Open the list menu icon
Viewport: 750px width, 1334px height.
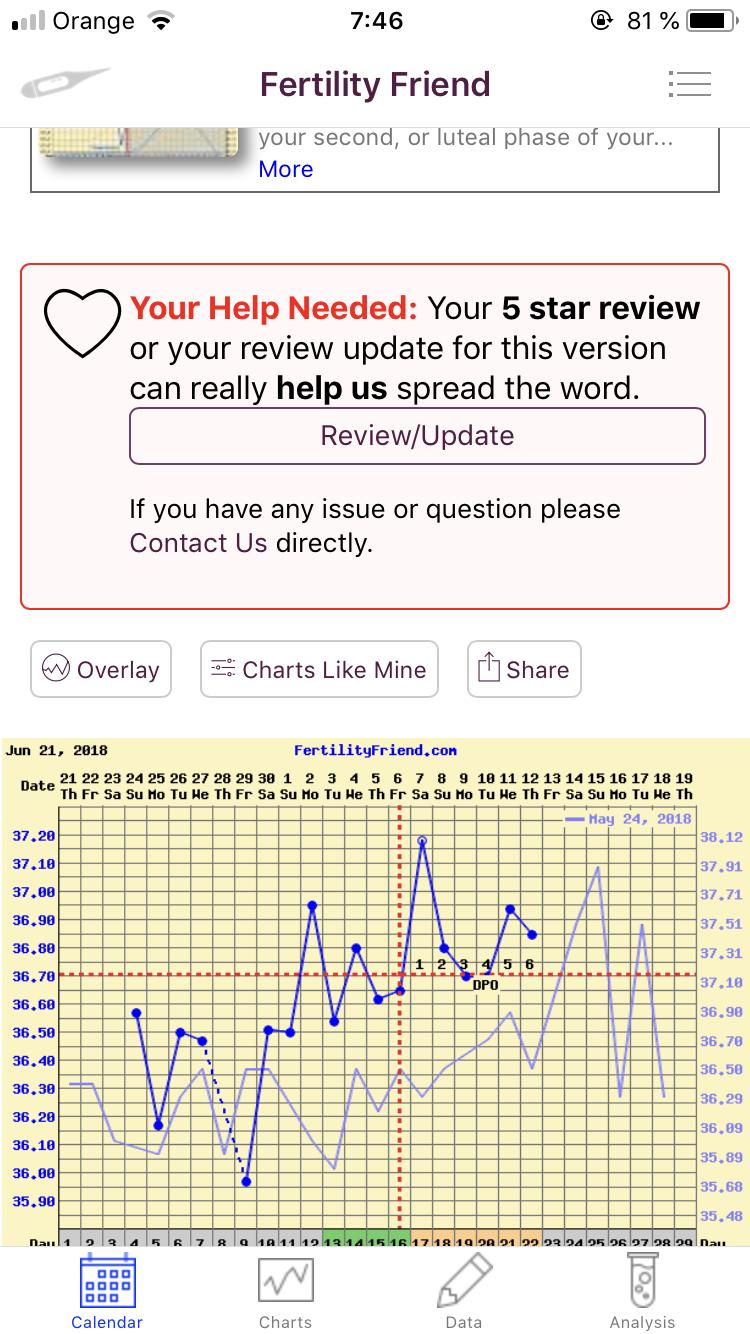(688, 84)
